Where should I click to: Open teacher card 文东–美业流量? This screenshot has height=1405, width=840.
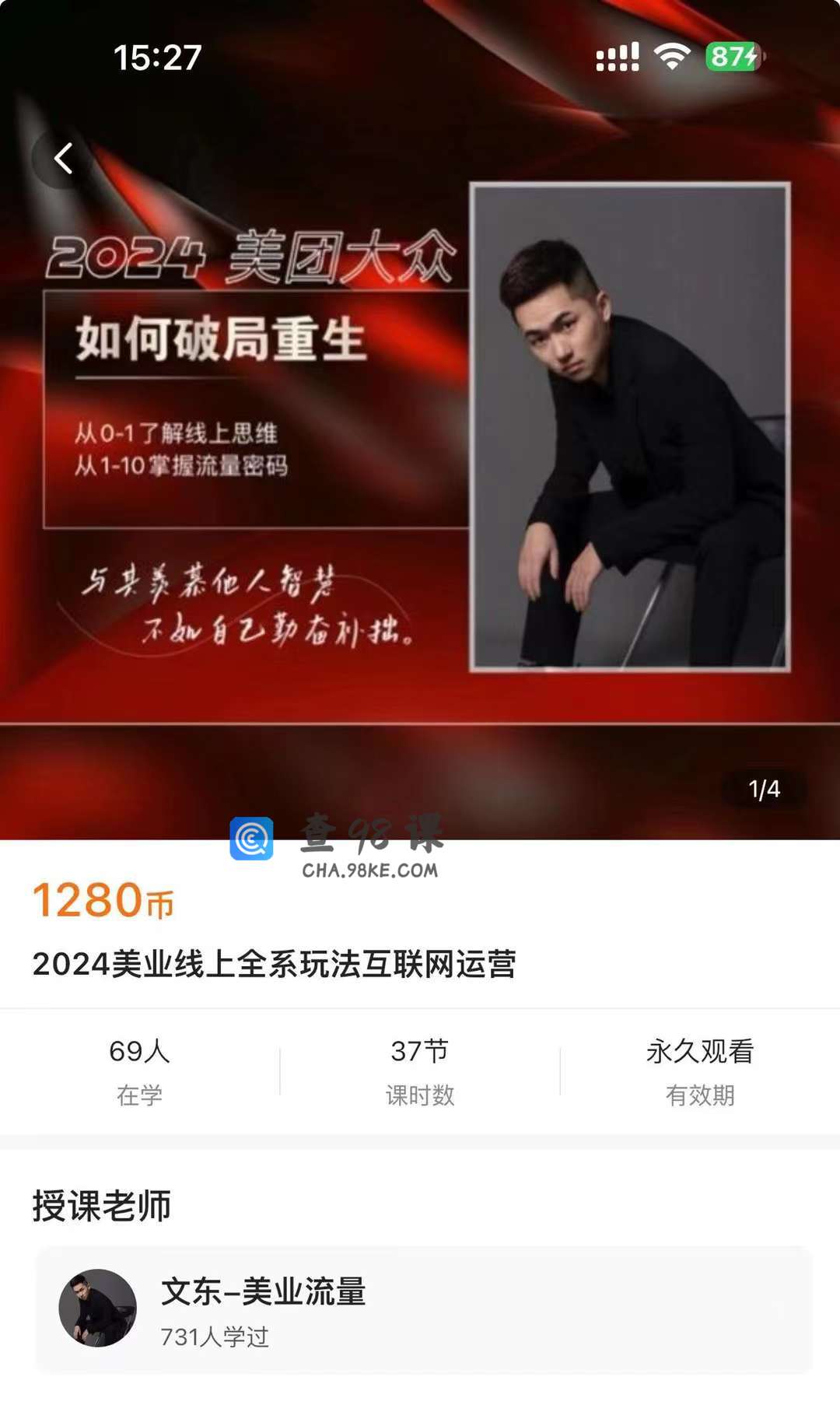(x=423, y=1310)
